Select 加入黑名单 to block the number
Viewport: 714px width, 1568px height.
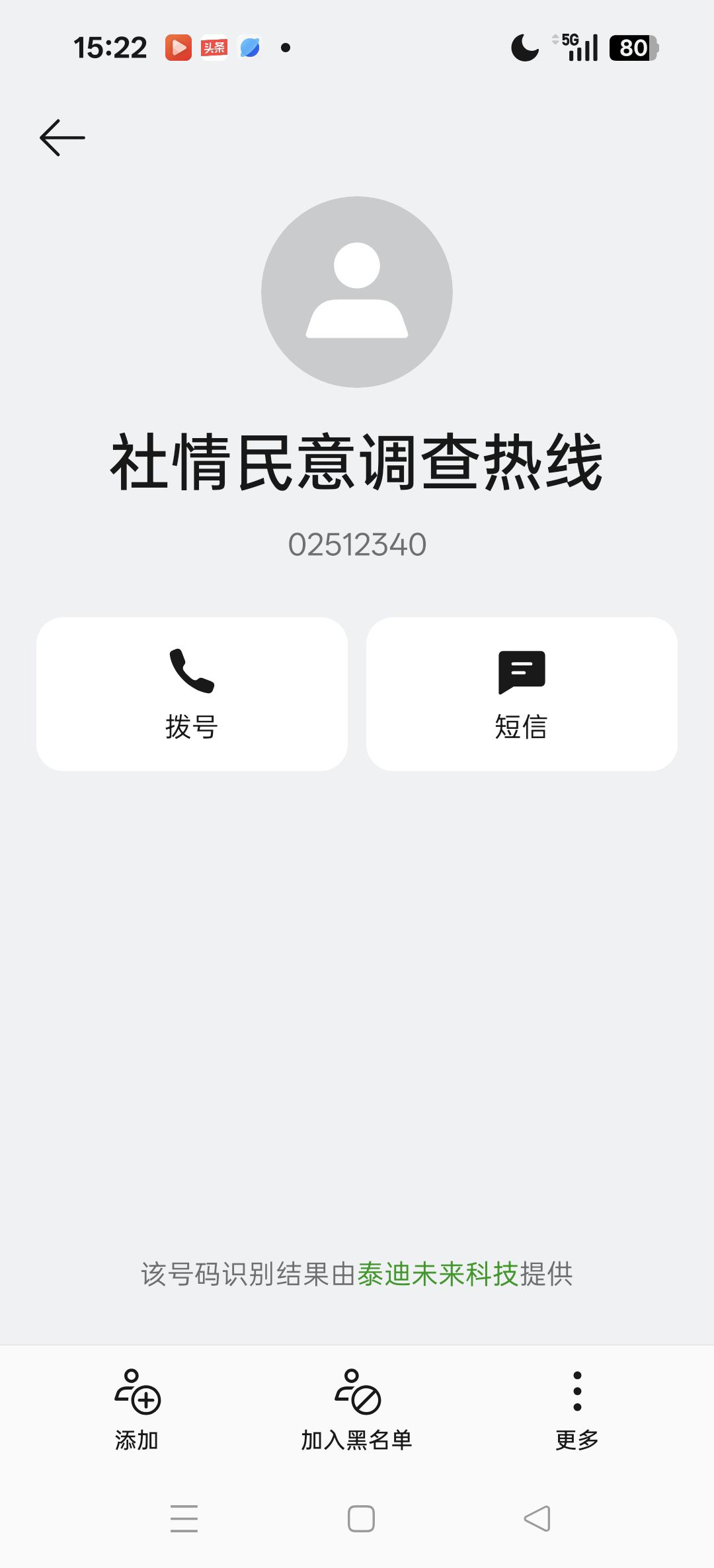[357, 1409]
